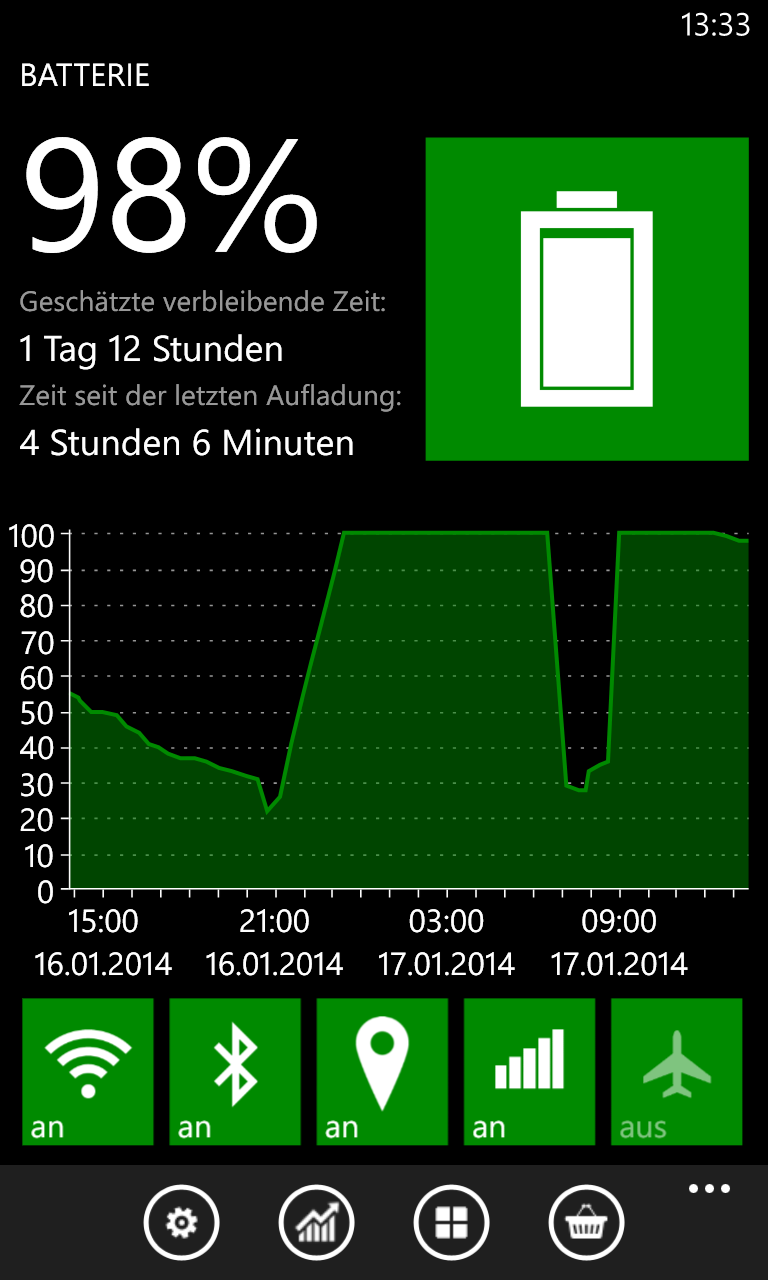Open the shopping basket store button
Viewport: 768px width, 1280px height.
(586, 1222)
